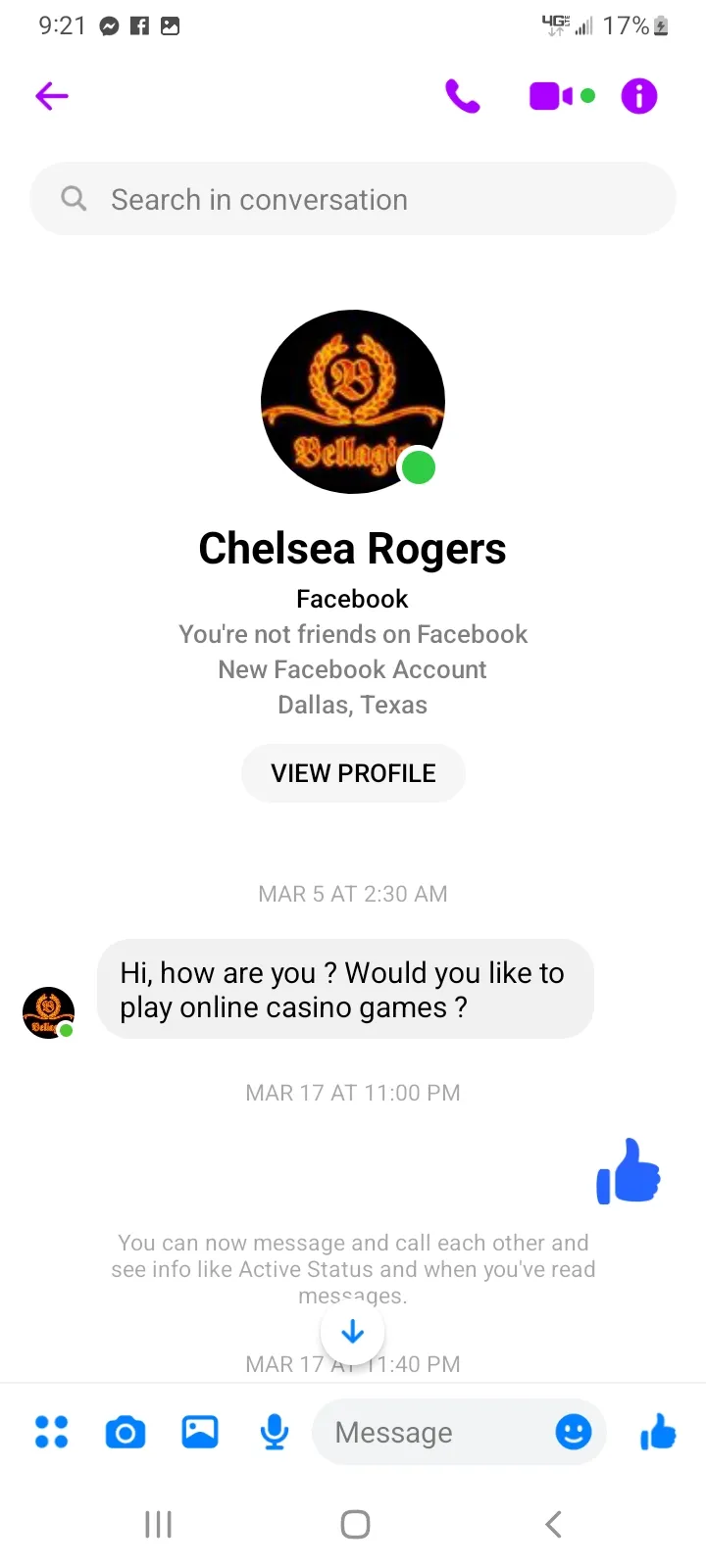Open the emoji picker
The width and height of the screenshot is (706, 1568).
click(574, 1432)
